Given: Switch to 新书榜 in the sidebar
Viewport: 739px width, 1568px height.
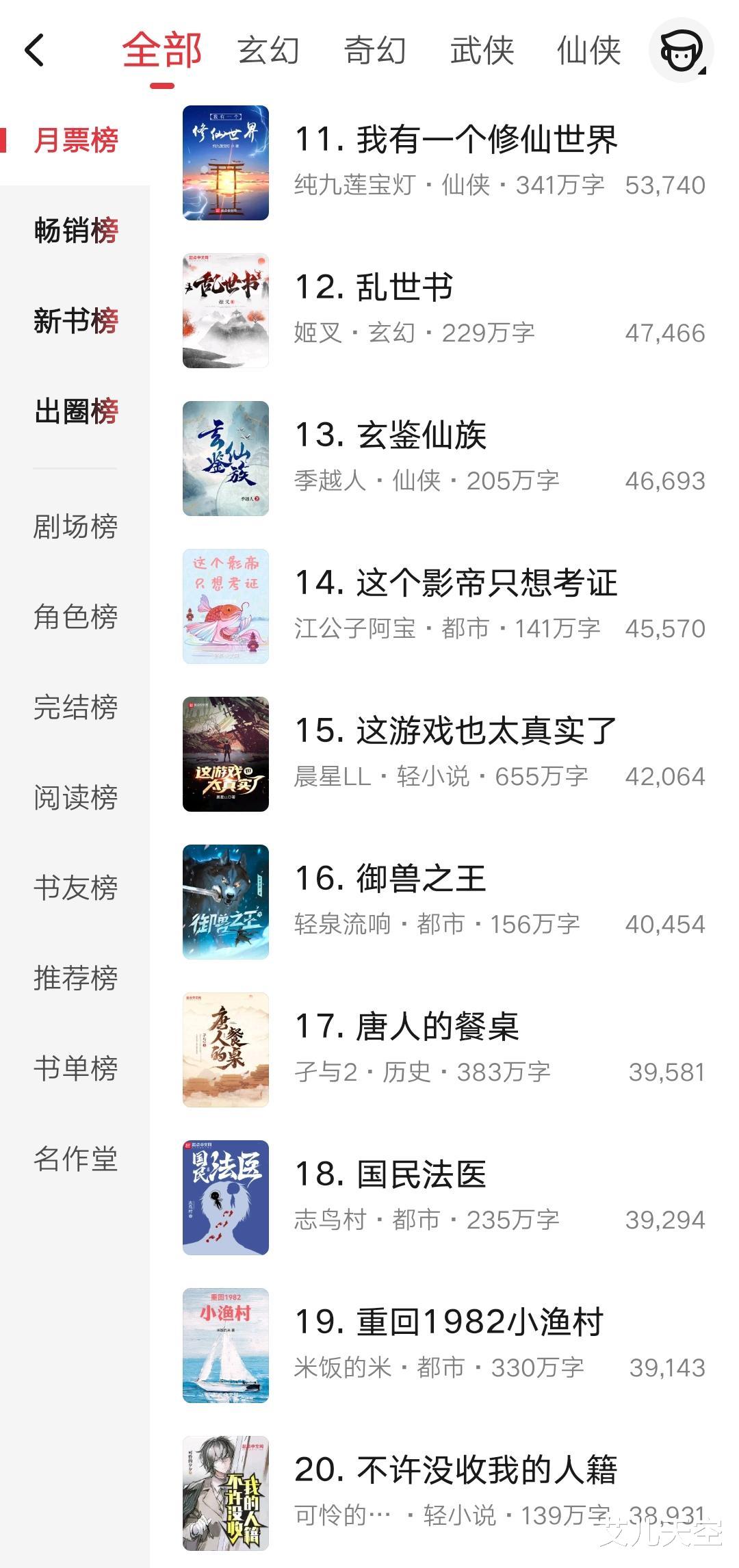Looking at the screenshot, I should [x=76, y=321].
